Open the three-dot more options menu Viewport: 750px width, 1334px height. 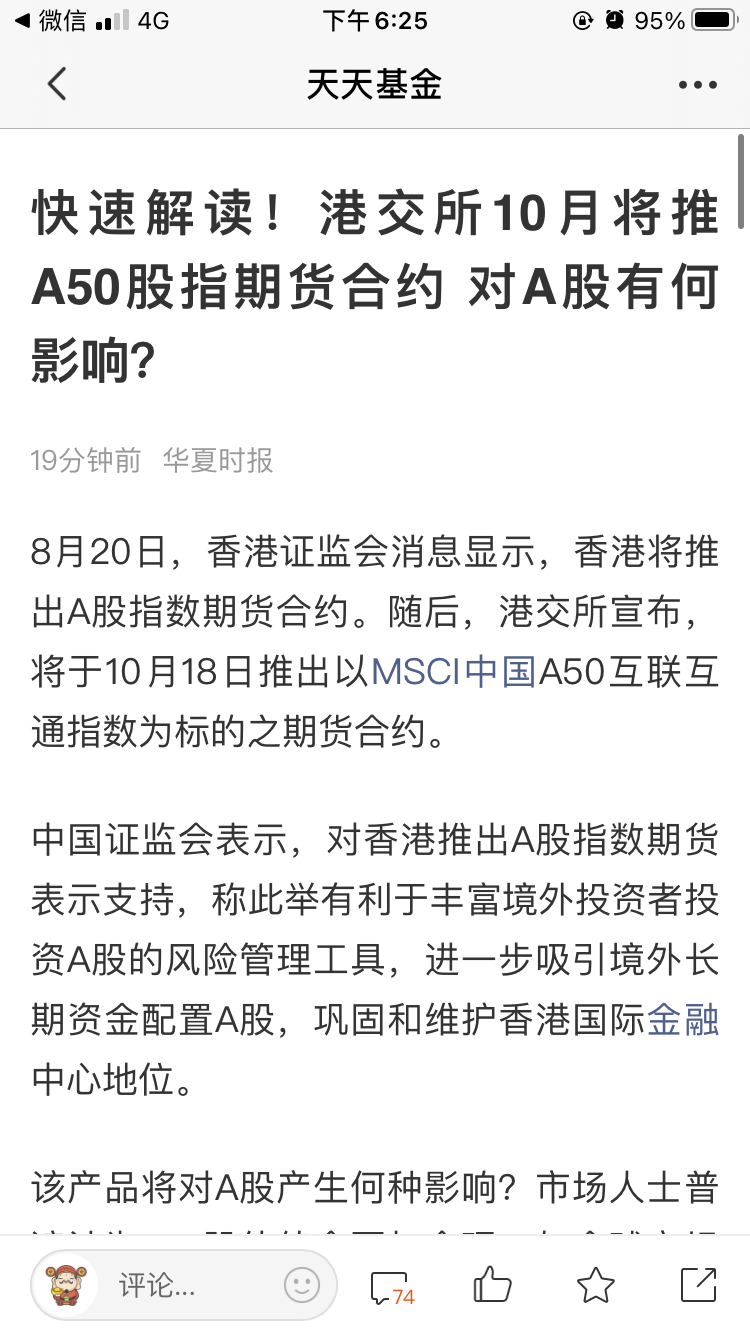[697, 85]
